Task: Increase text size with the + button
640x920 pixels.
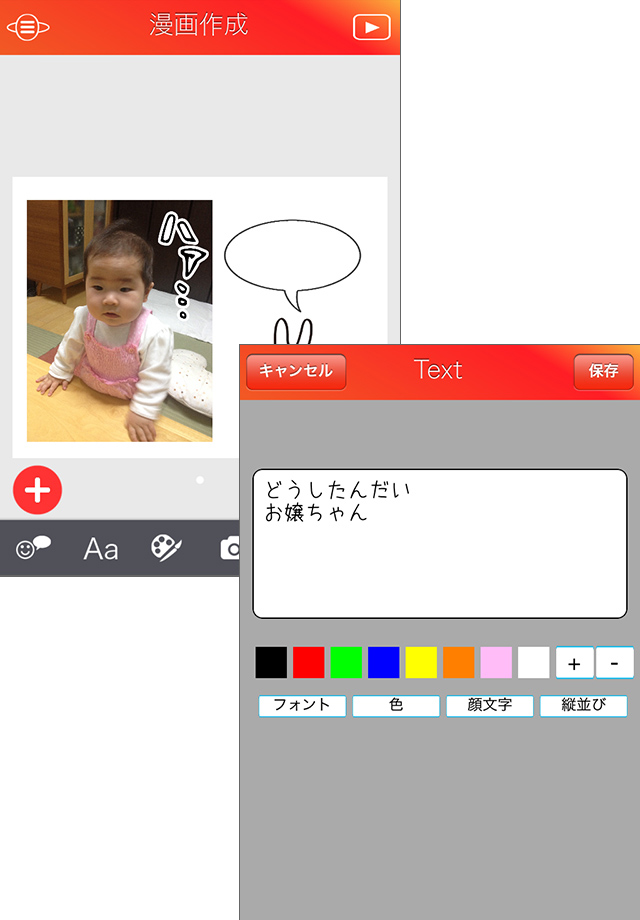Action: pyautogui.click(x=574, y=663)
